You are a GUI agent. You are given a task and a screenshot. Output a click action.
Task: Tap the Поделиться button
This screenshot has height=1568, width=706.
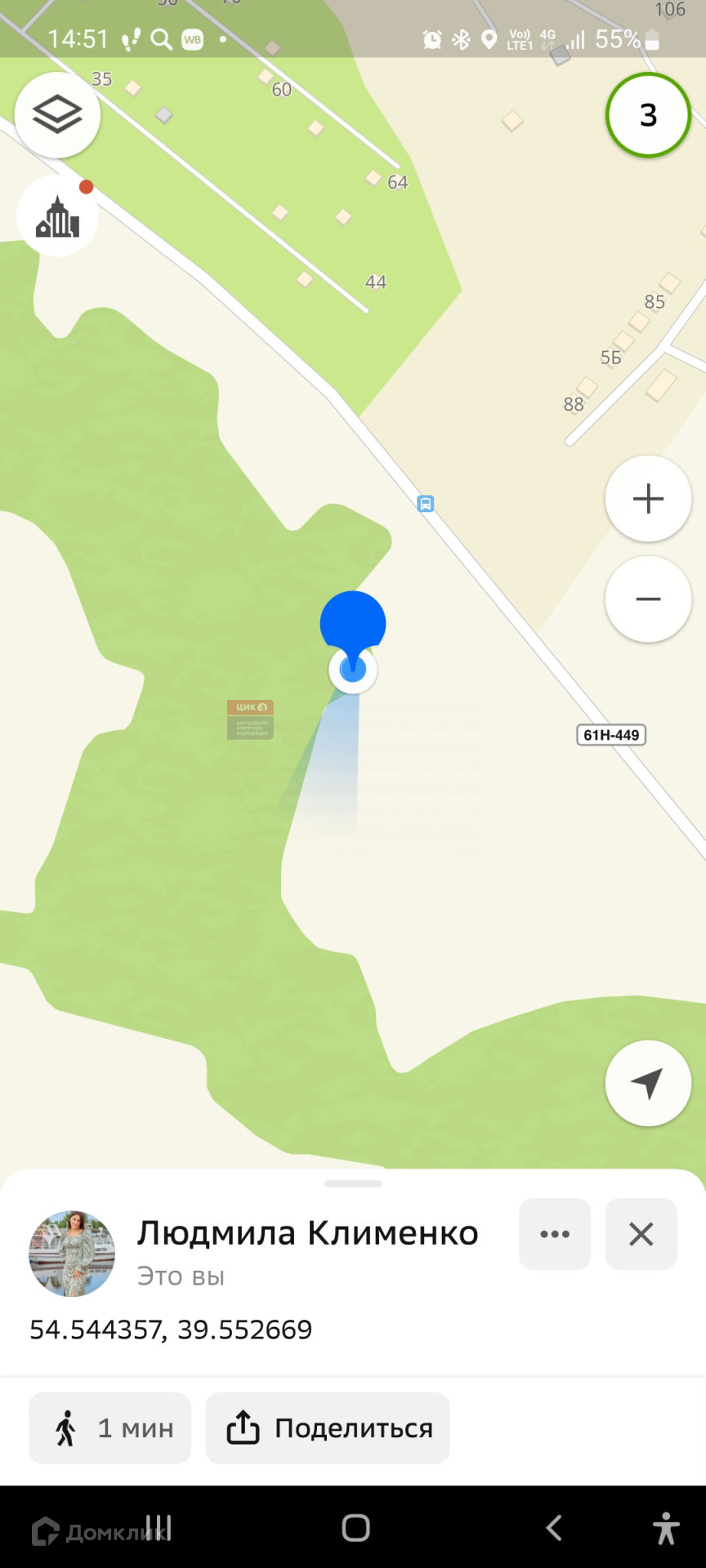point(328,1428)
